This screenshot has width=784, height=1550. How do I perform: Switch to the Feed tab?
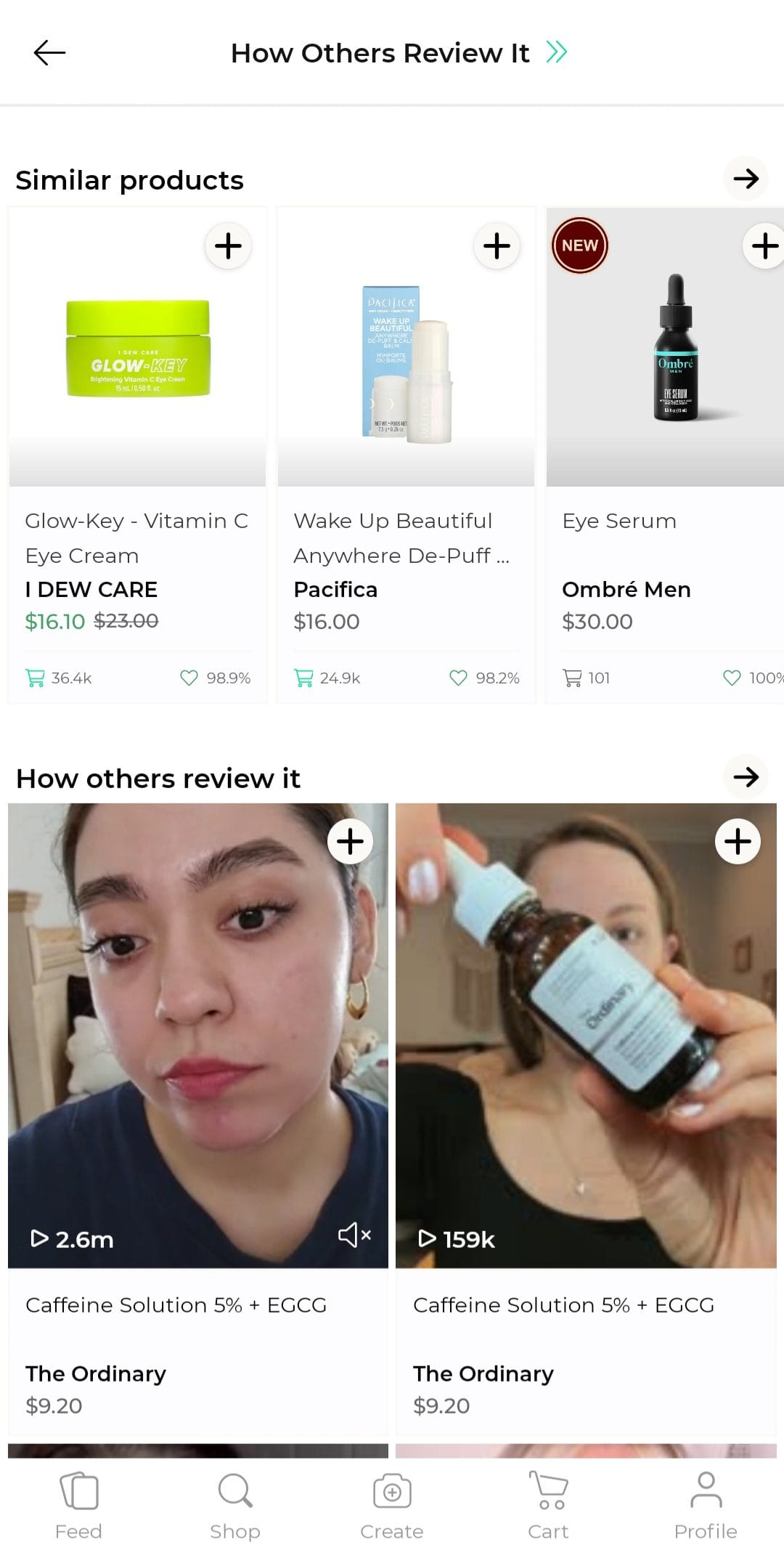pyautogui.click(x=78, y=1505)
